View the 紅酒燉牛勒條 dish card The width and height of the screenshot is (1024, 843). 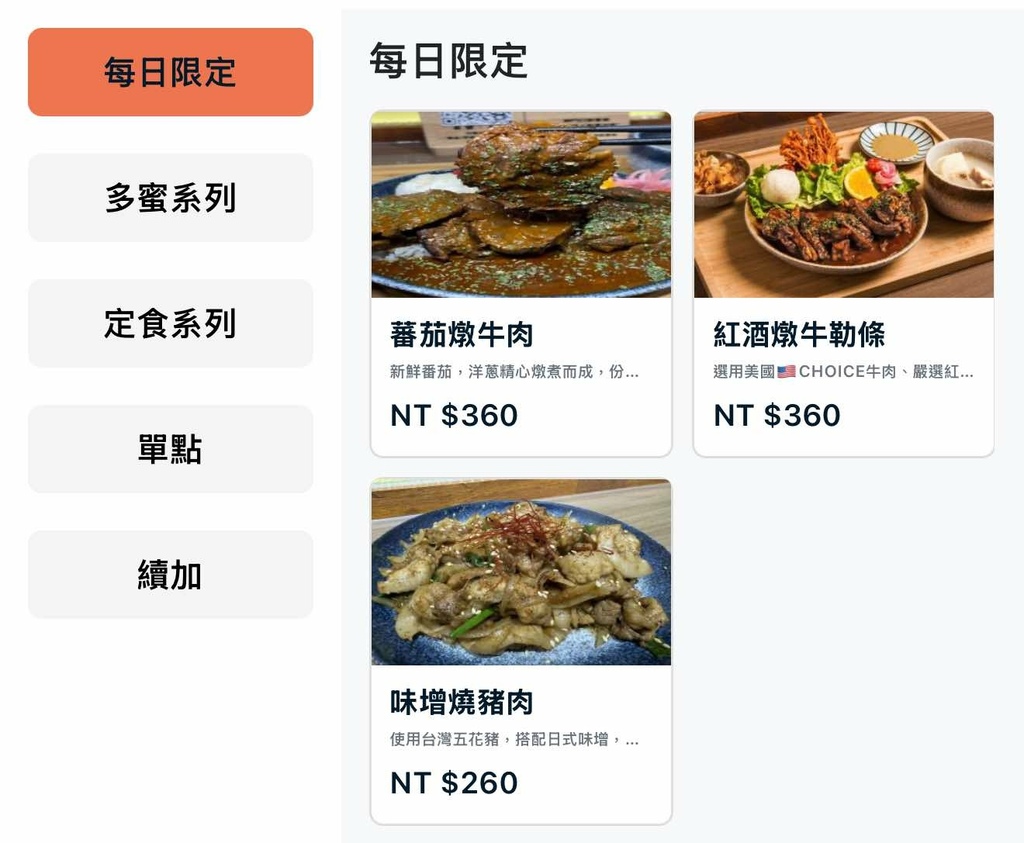click(x=843, y=284)
